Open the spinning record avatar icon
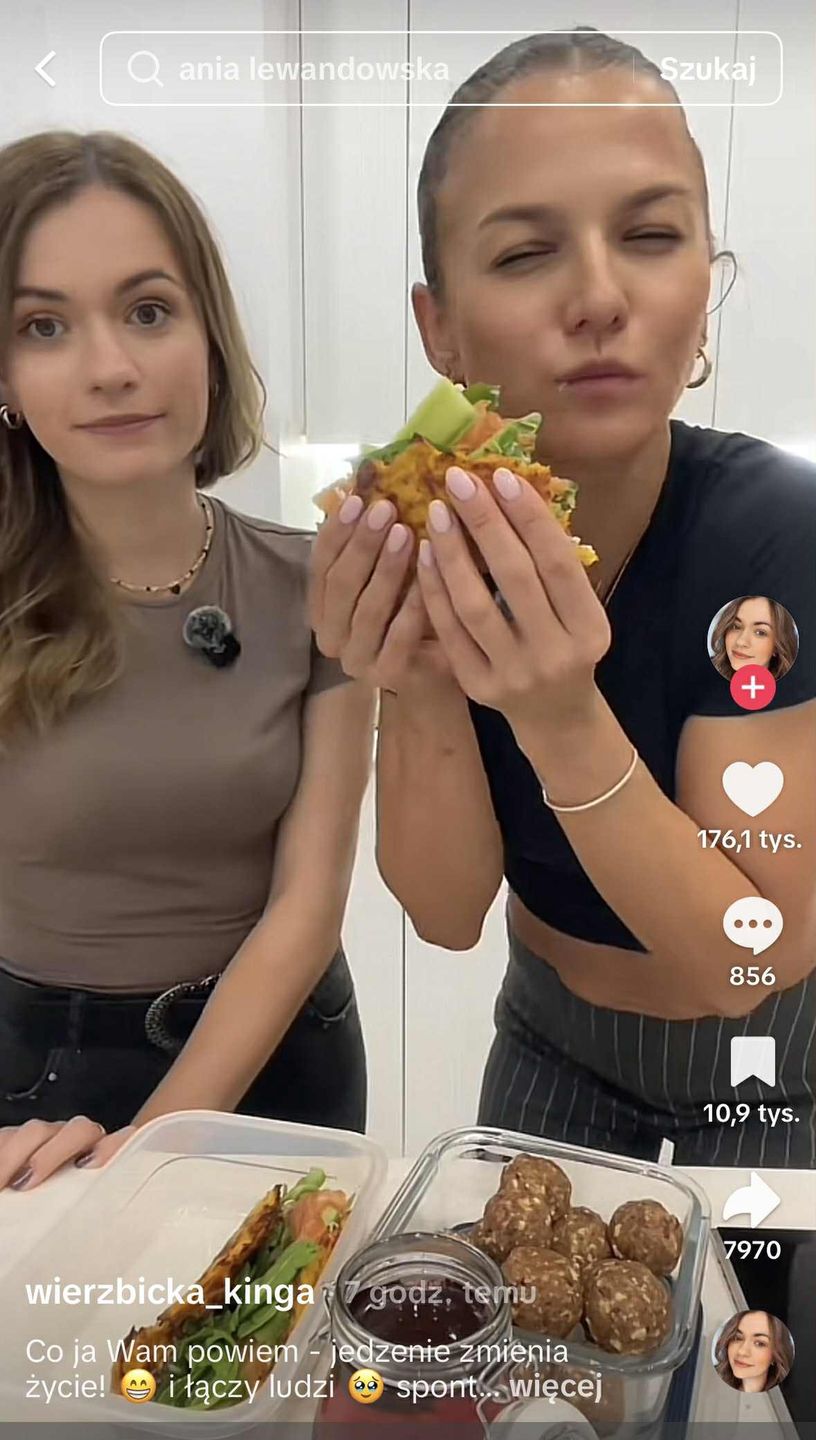816x1440 pixels. click(755, 1348)
